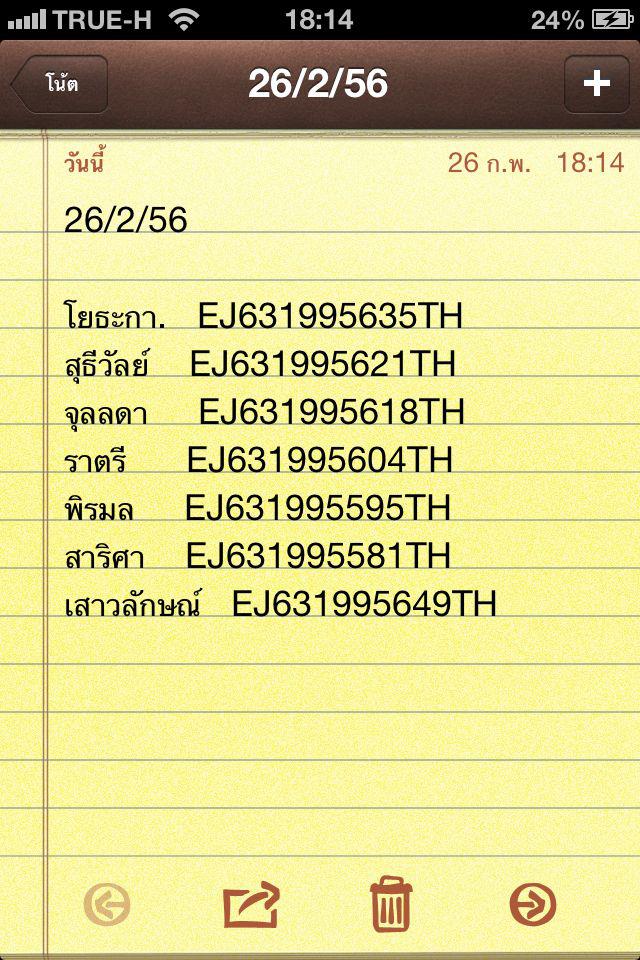
Task: Share this note via the share icon
Action: click(250, 905)
